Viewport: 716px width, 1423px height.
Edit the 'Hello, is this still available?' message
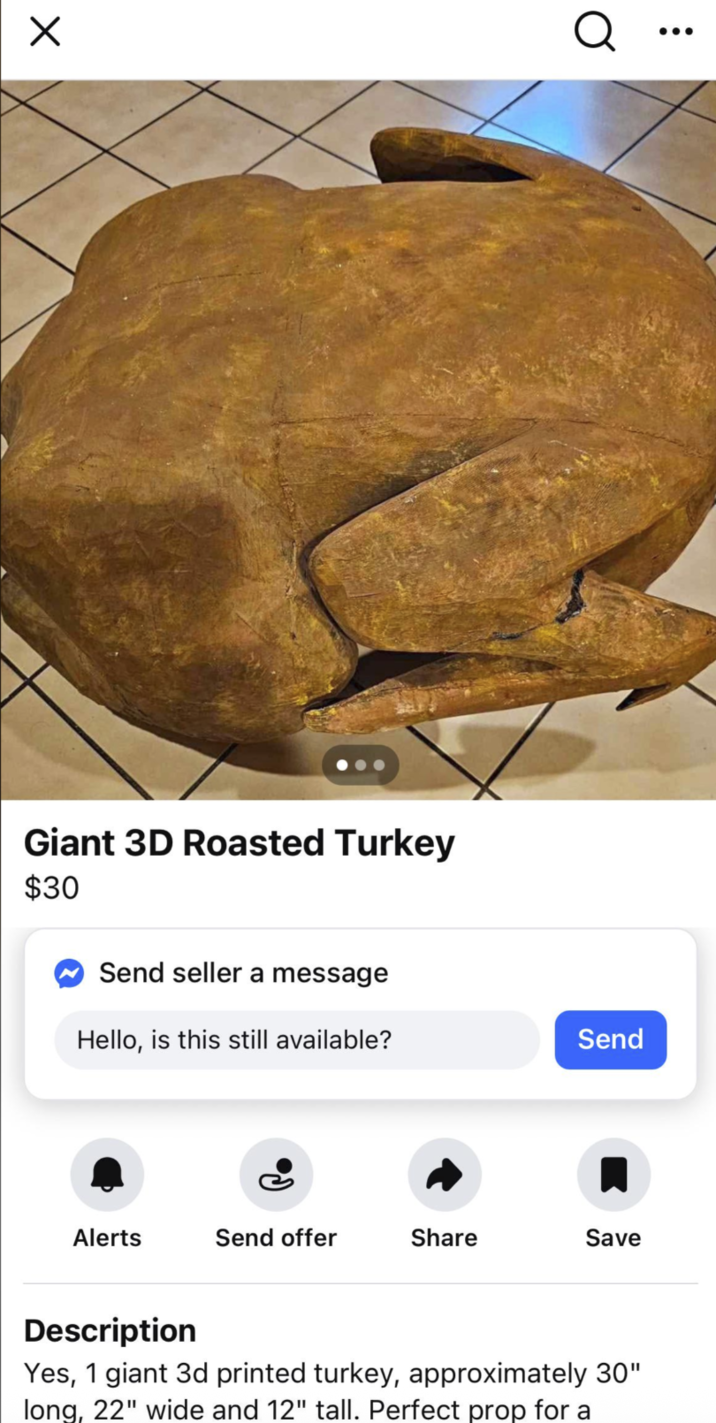click(296, 1040)
